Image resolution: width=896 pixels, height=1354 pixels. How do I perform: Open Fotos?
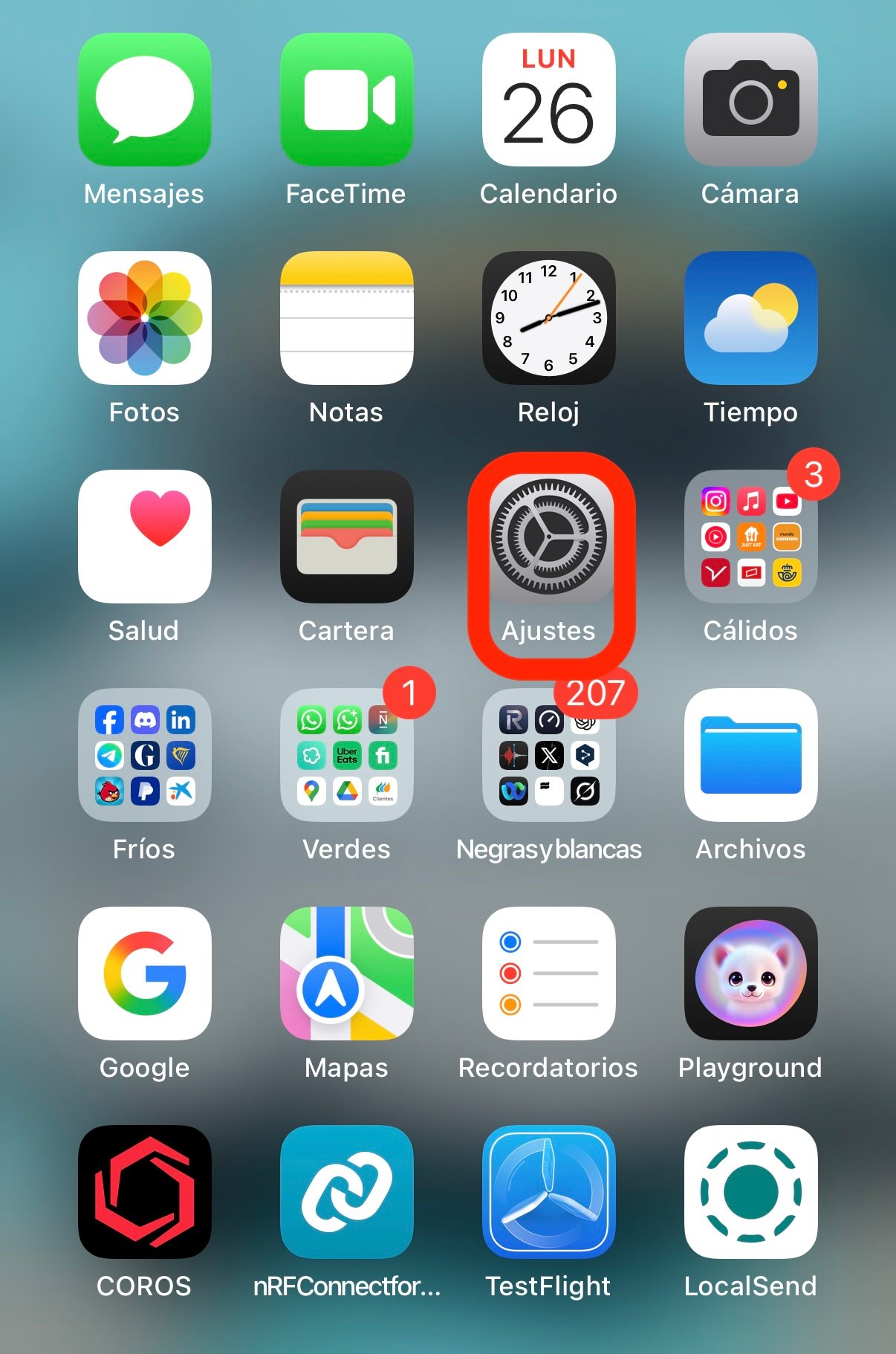coord(145,317)
